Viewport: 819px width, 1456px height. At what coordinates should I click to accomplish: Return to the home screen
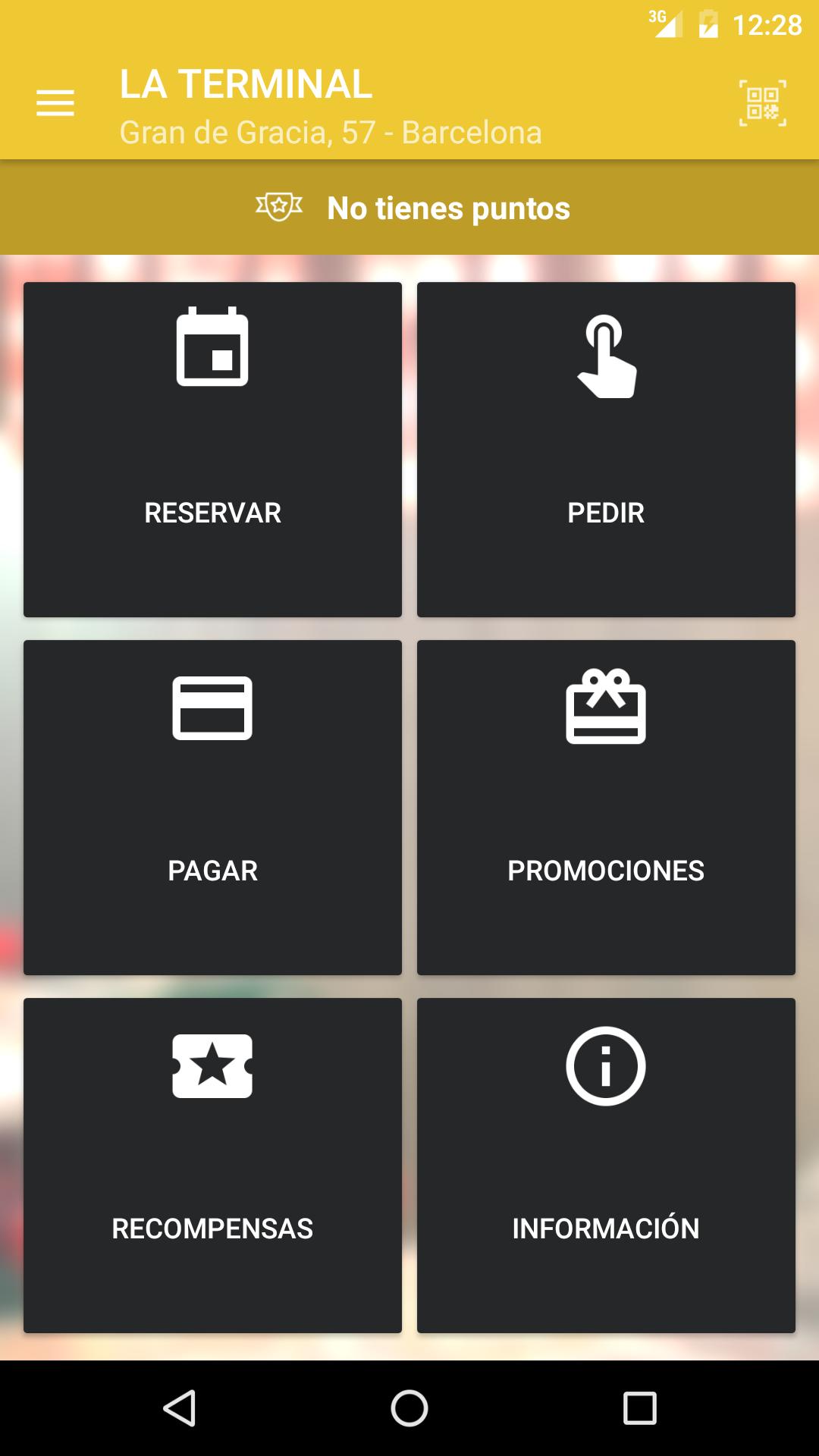[x=409, y=1408]
